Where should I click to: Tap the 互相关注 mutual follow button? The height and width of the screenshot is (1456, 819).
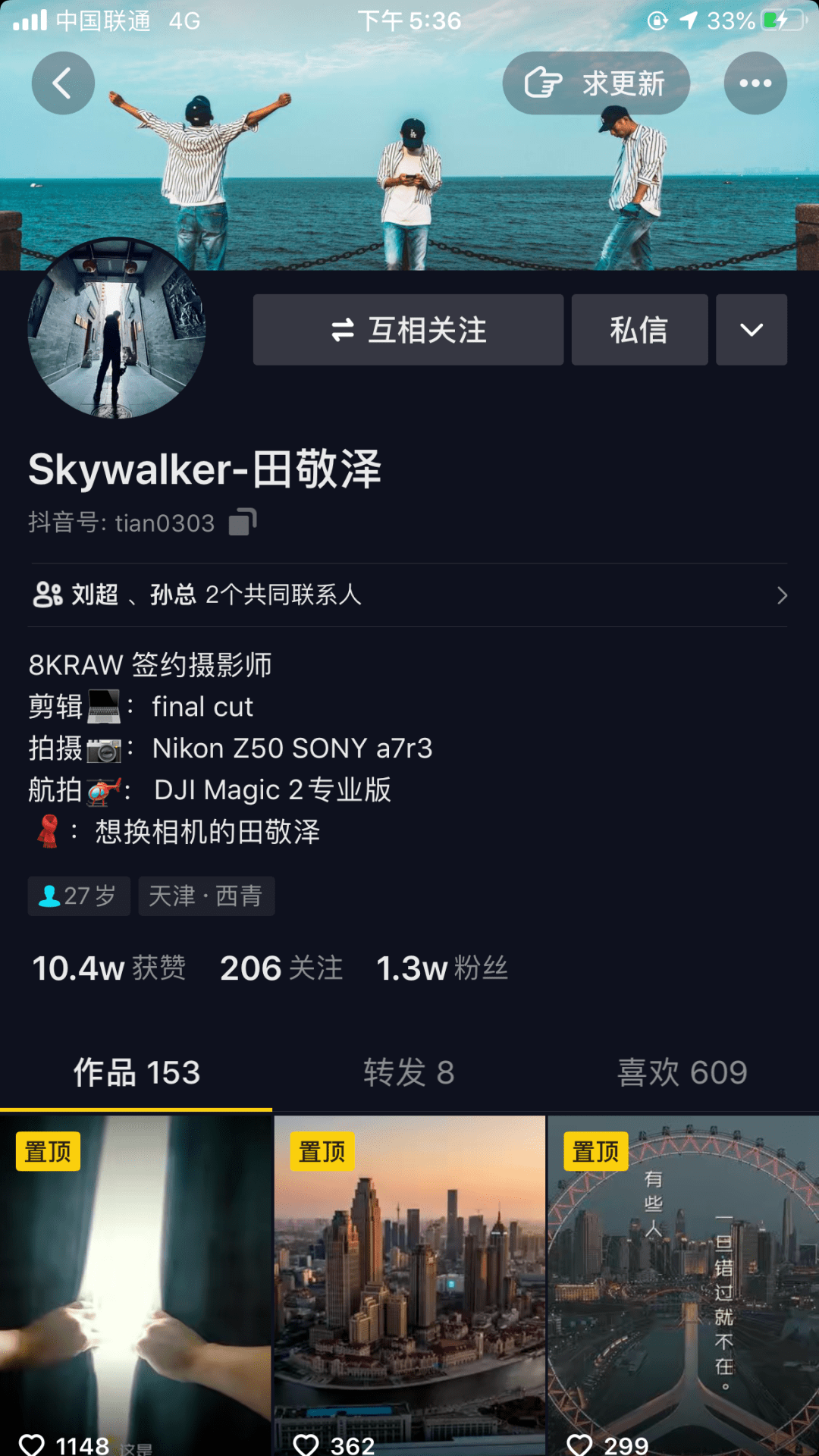pyautogui.click(x=408, y=330)
